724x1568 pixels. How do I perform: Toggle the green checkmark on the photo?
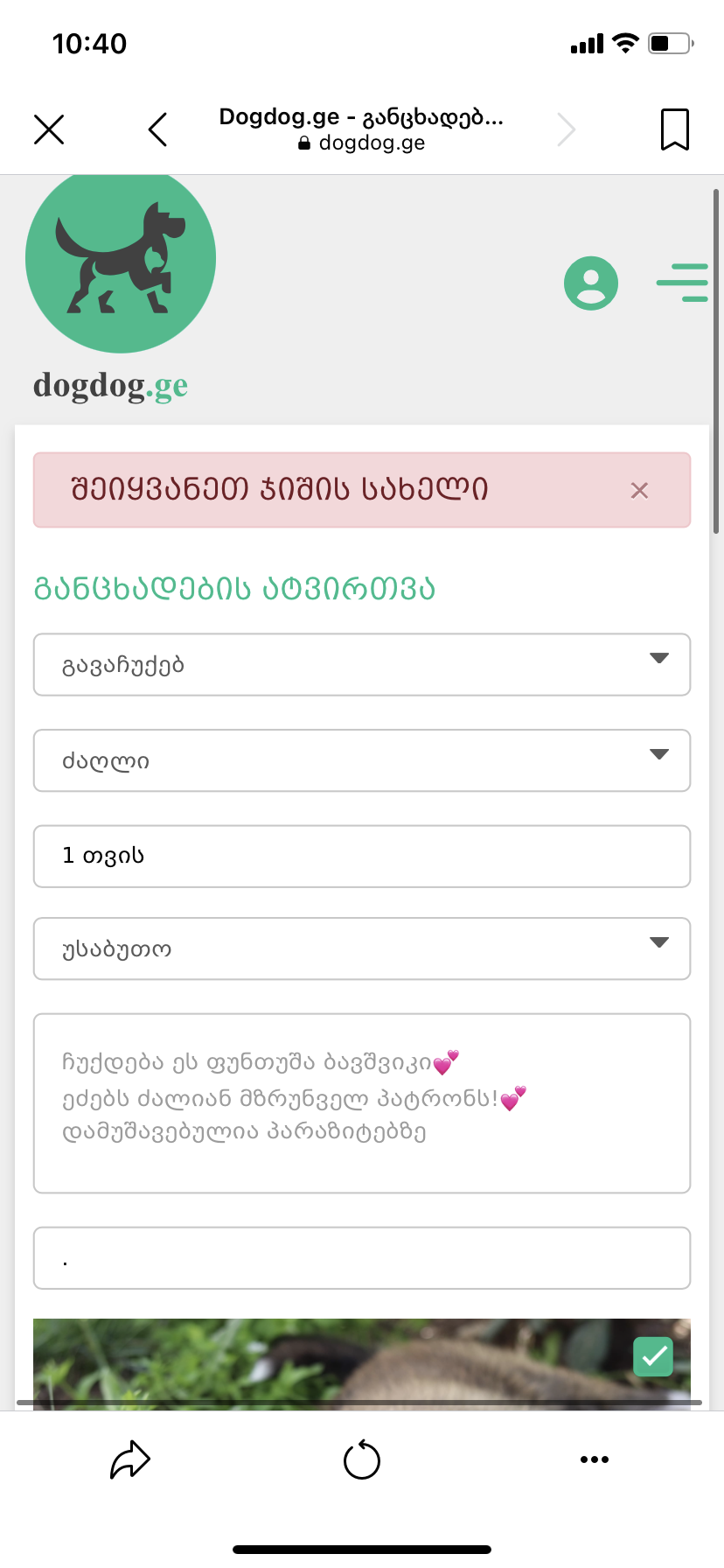[x=652, y=1357]
